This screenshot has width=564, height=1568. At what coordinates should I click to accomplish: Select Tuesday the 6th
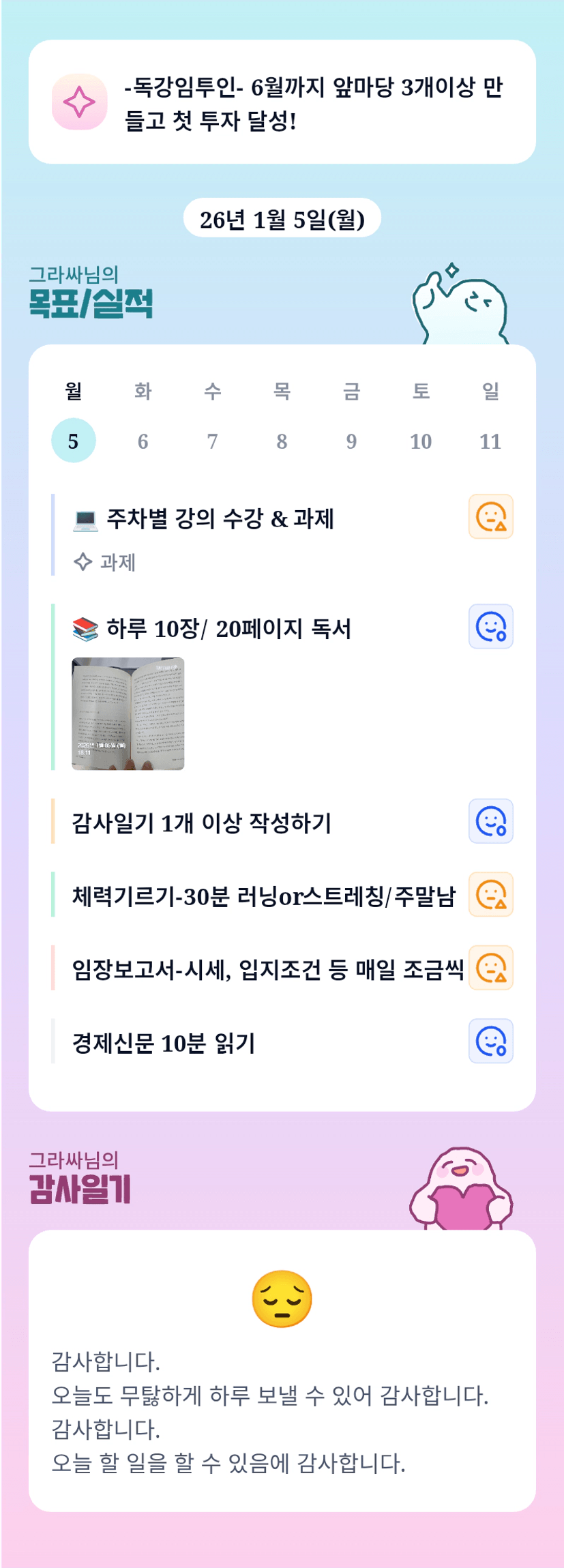pos(143,441)
